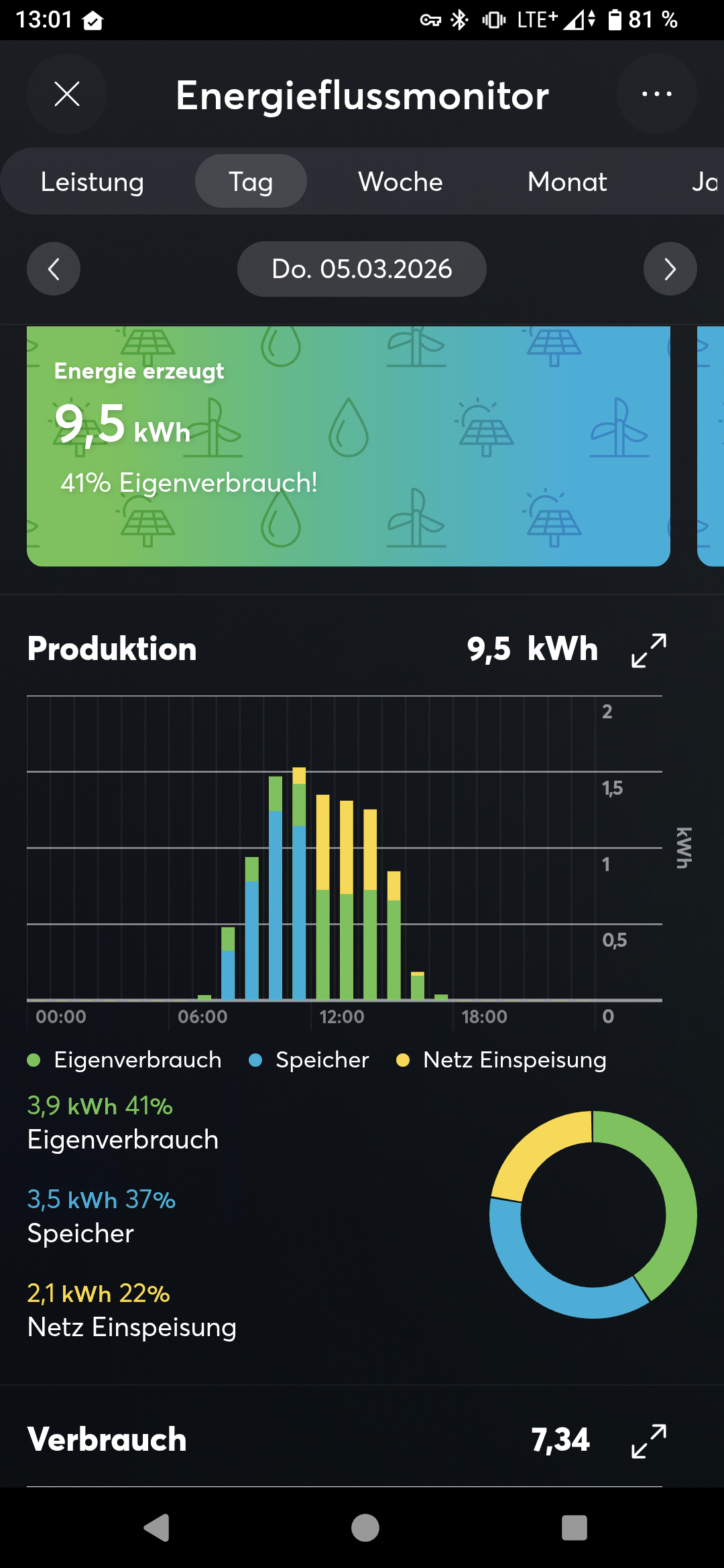Switch to the Leistung tab

93,182
